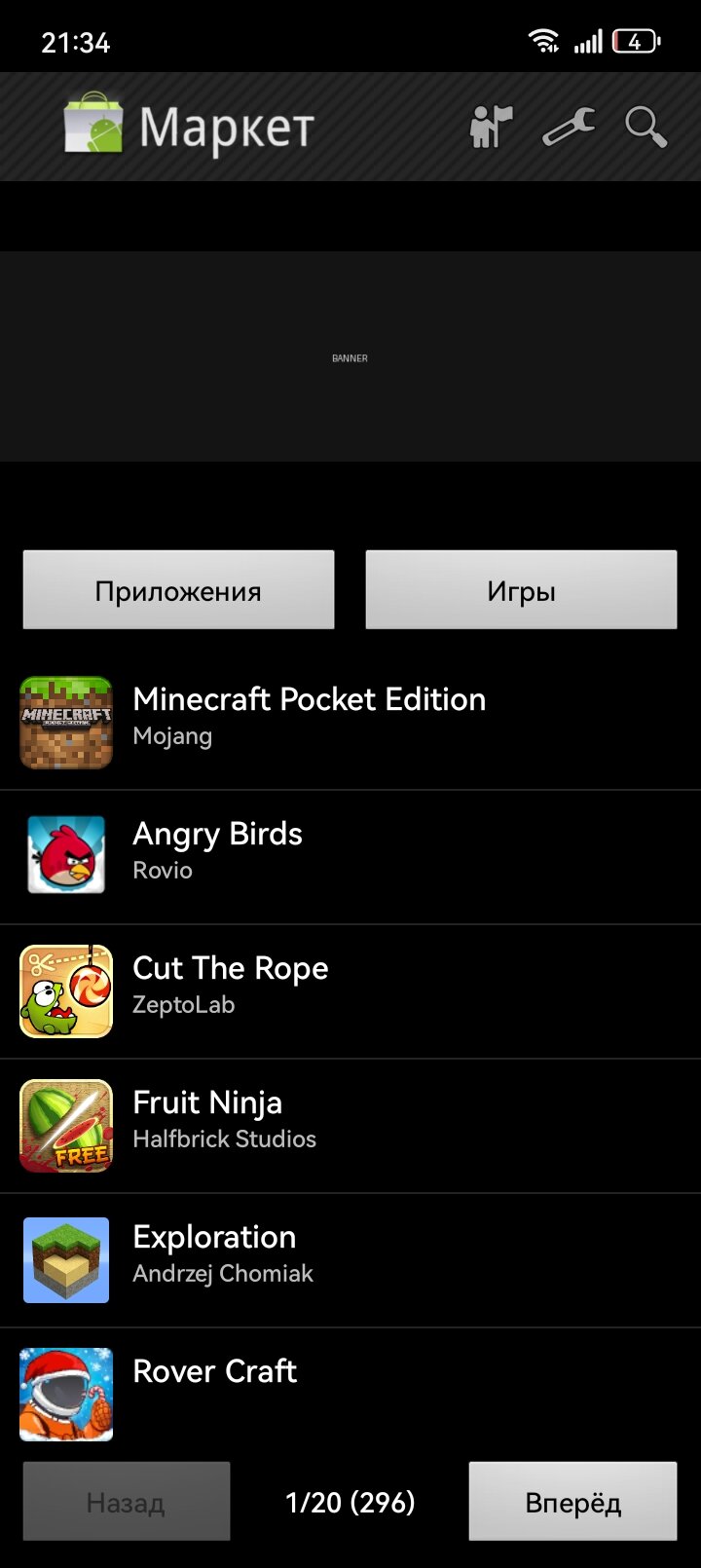The width and height of the screenshot is (701, 1568).
Task: Switch to the Игры category
Action: click(521, 590)
